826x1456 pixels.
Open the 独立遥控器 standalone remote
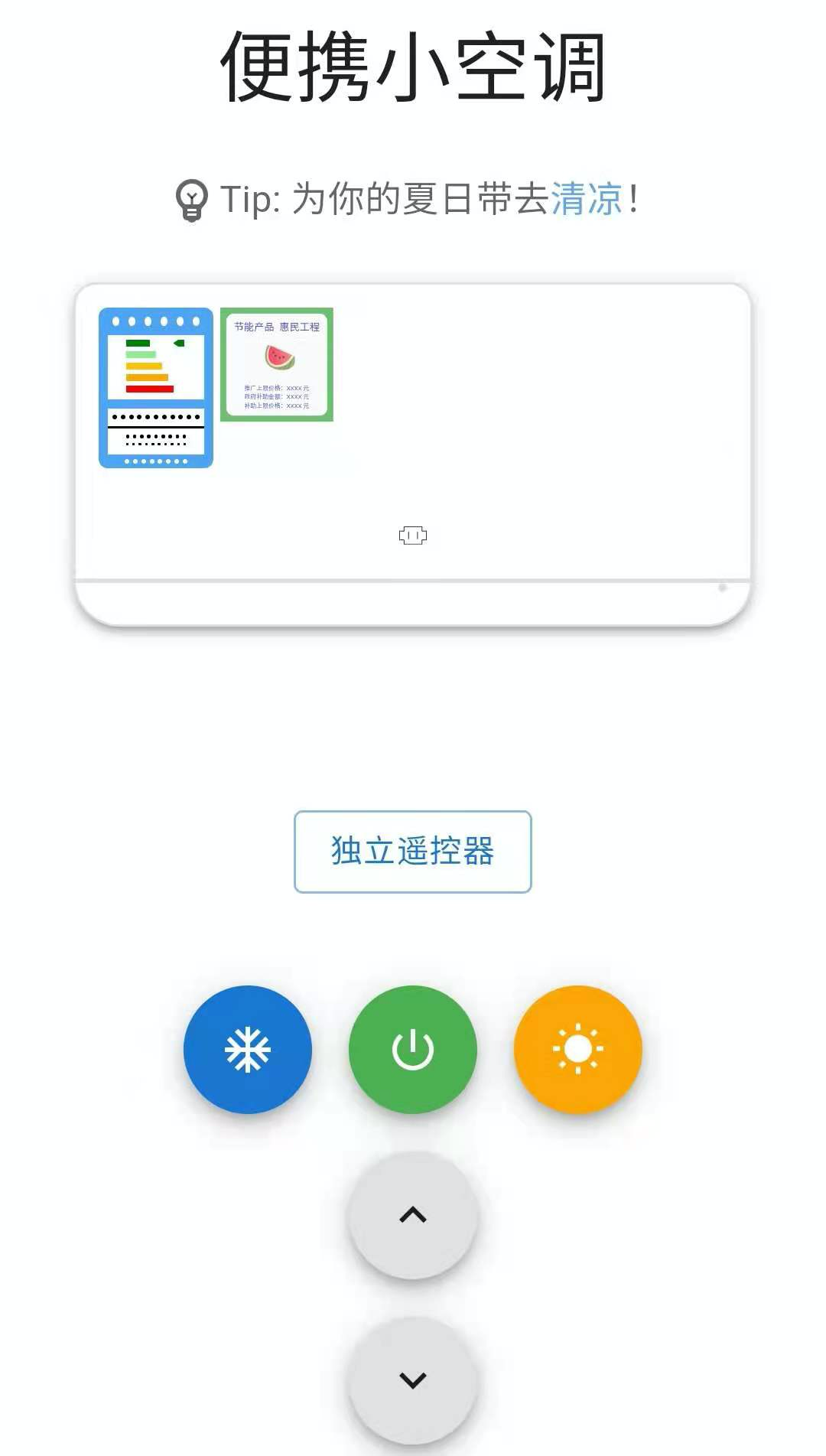pyautogui.click(x=412, y=852)
